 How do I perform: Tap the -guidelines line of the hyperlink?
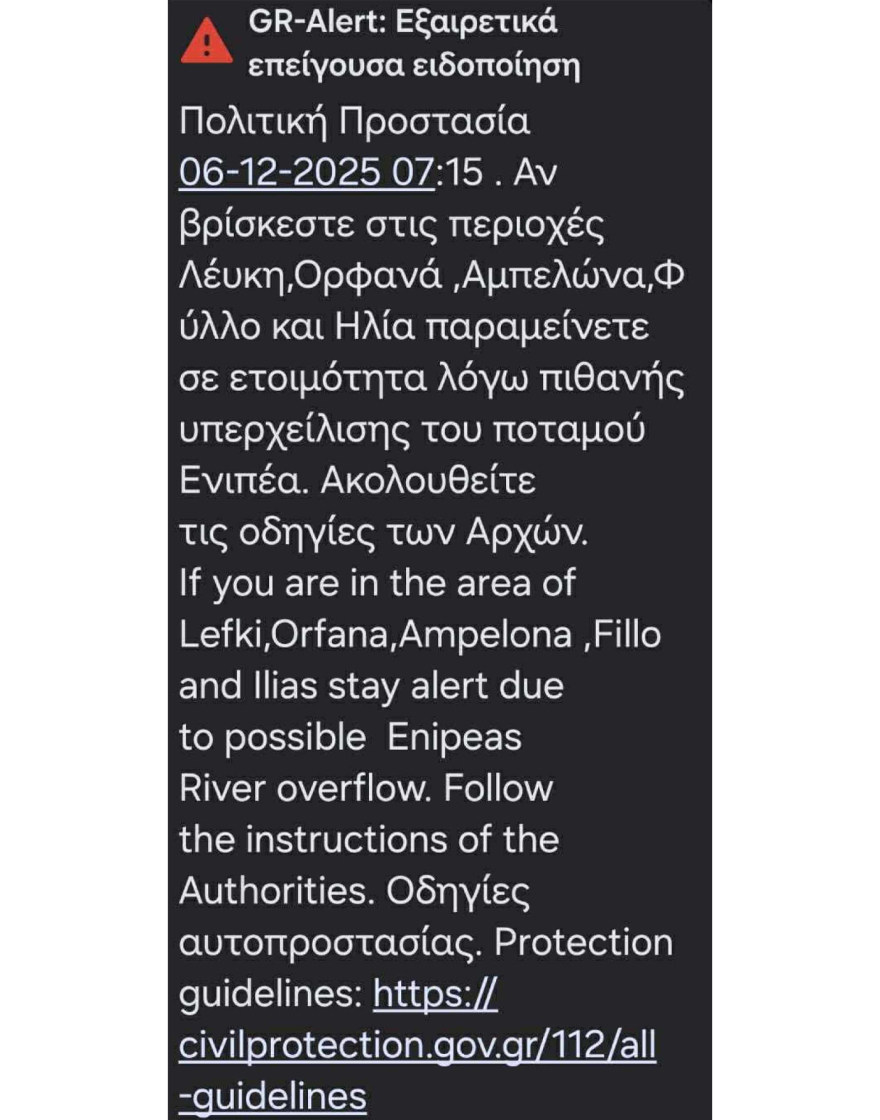(270, 1095)
